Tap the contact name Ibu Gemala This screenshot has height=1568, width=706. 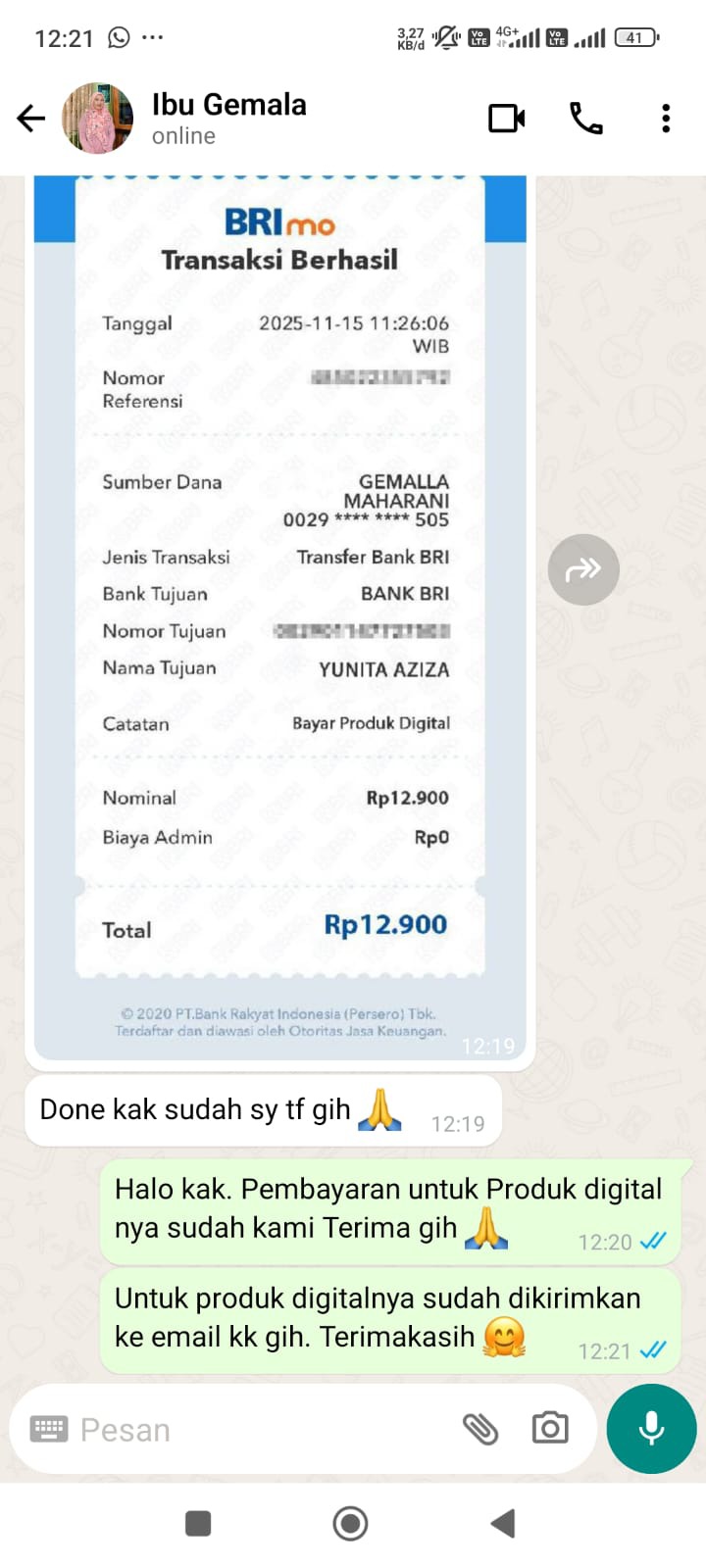(228, 104)
